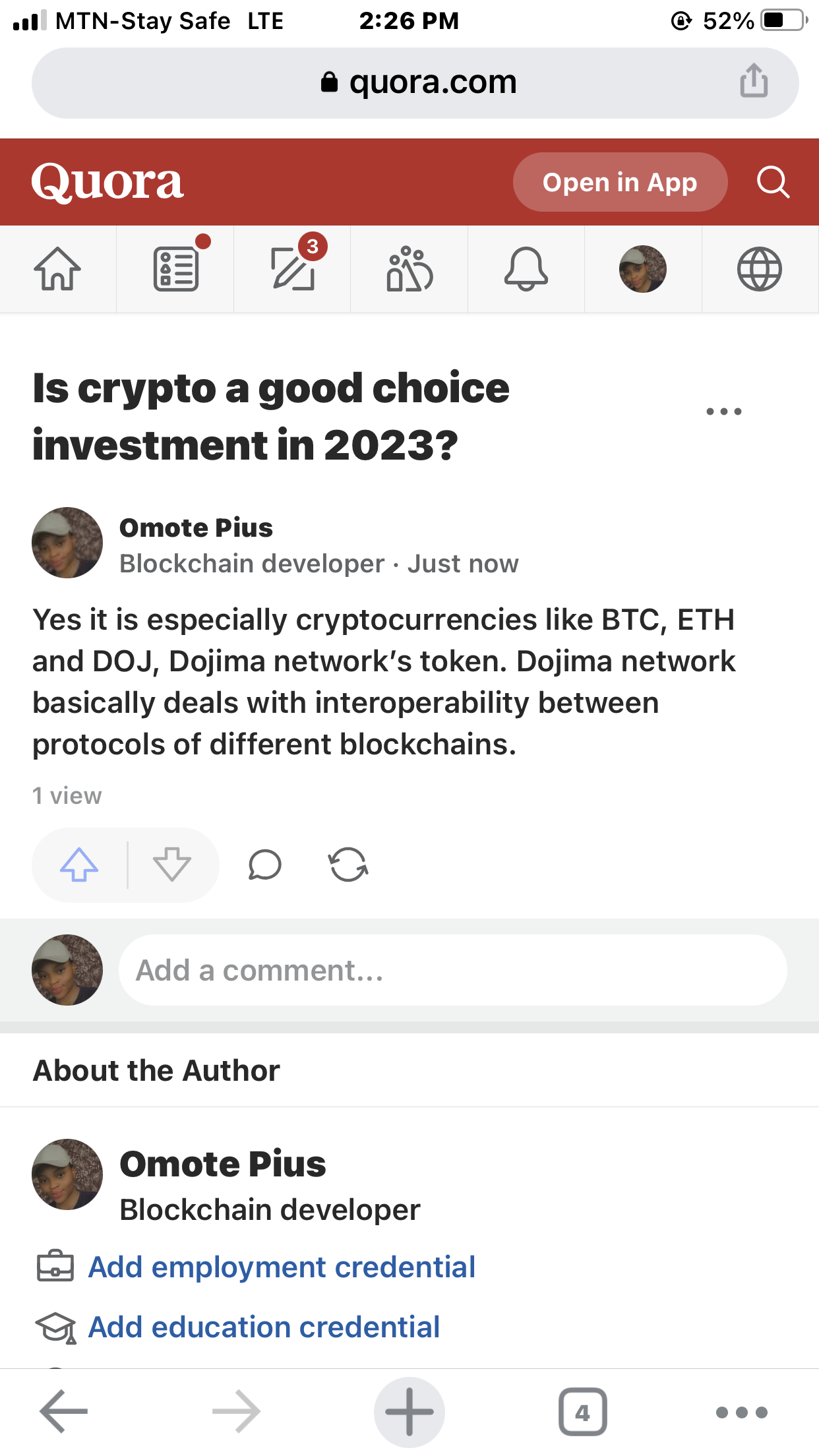Viewport: 819px width, 1456px height.
Task: Add education credential
Action: (x=264, y=1327)
